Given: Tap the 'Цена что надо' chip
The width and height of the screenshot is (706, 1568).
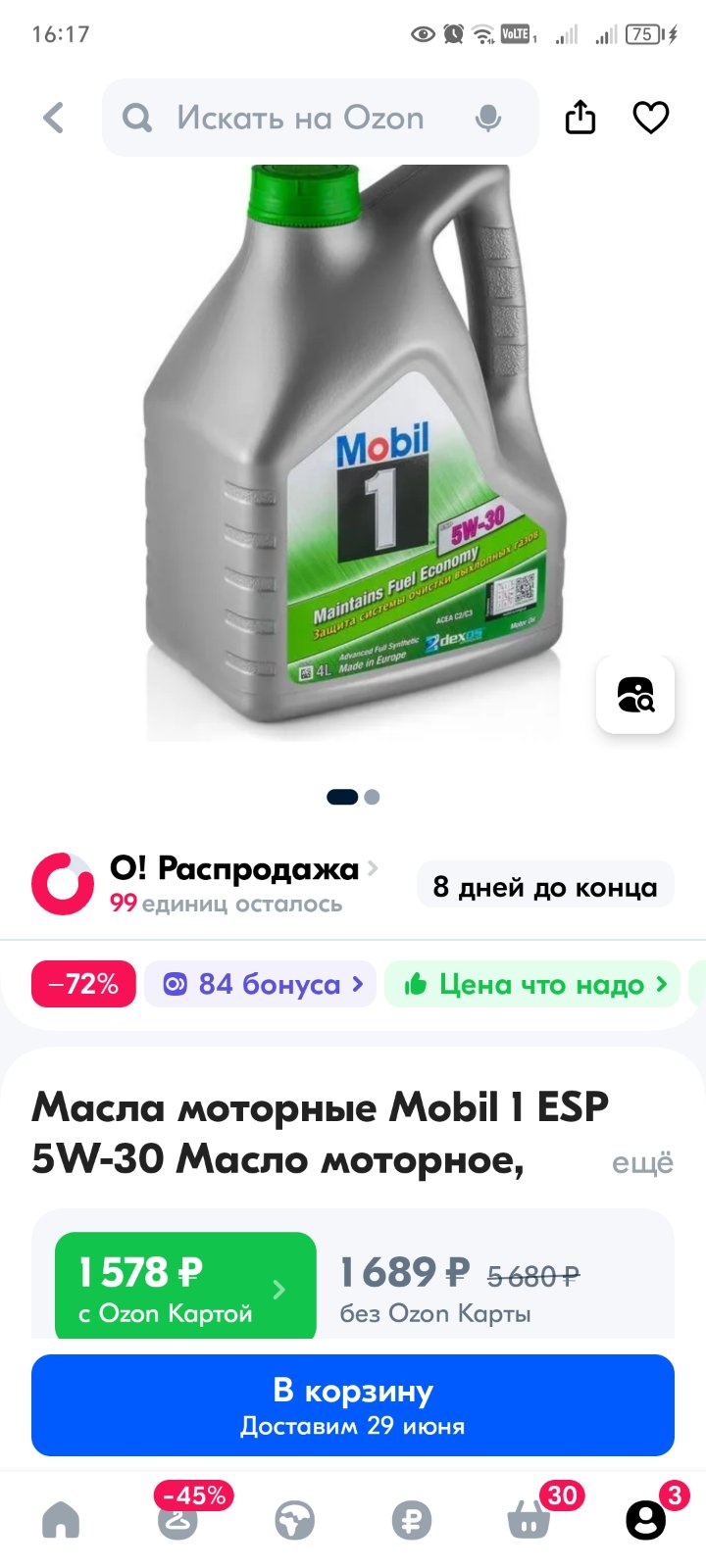Looking at the screenshot, I should click(532, 984).
